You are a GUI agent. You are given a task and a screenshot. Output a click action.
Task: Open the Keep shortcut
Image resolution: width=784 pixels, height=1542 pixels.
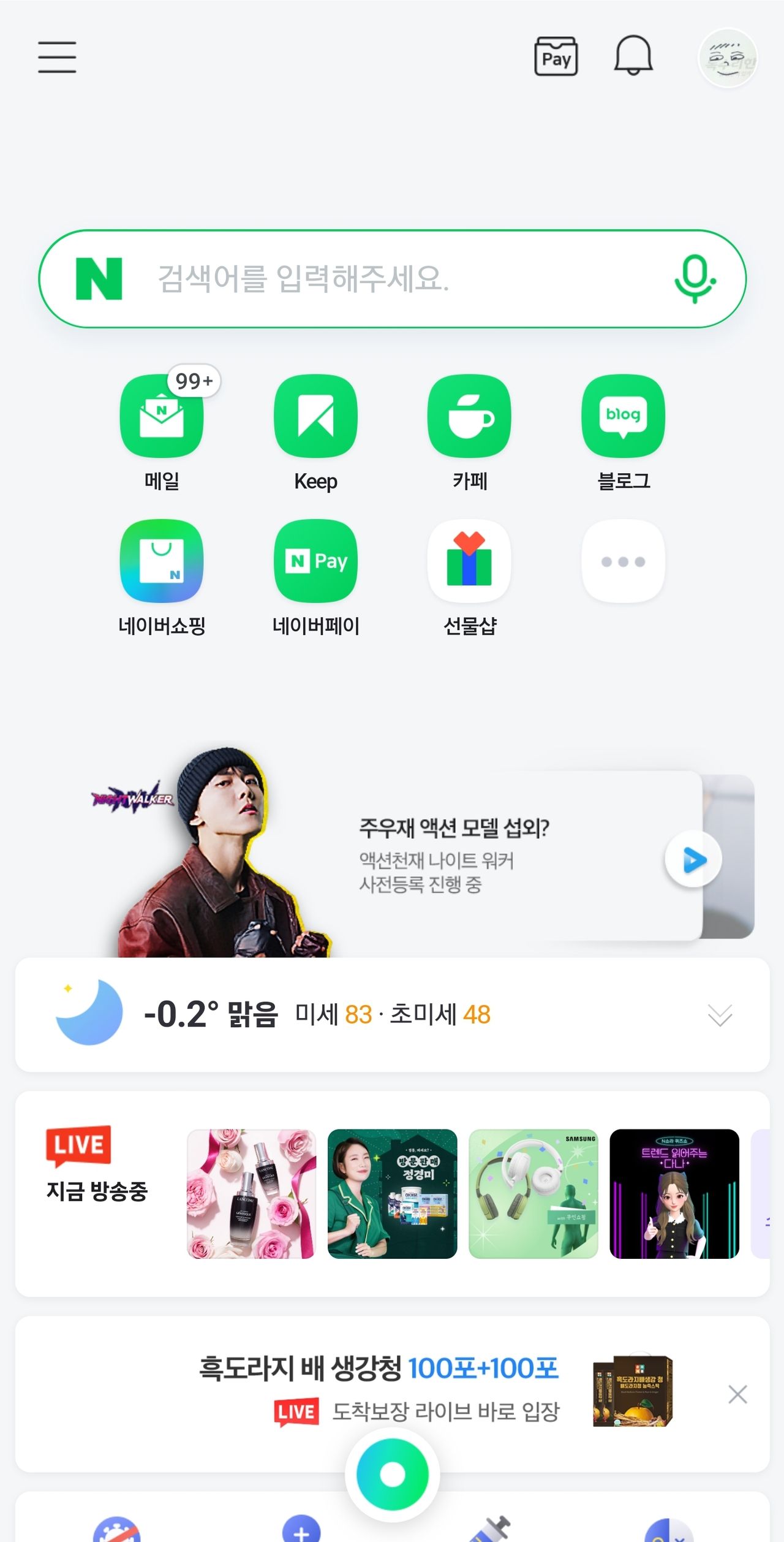point(315,417)
